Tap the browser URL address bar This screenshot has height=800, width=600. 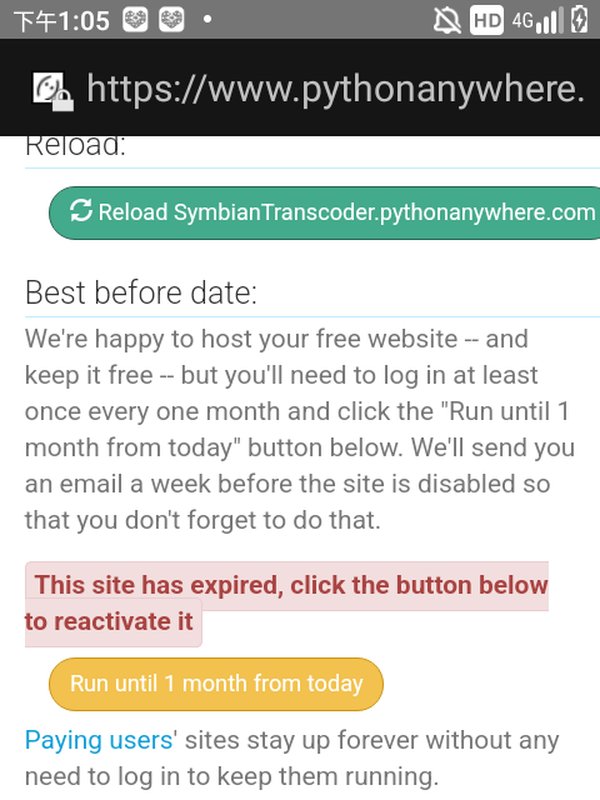[335, 89]
